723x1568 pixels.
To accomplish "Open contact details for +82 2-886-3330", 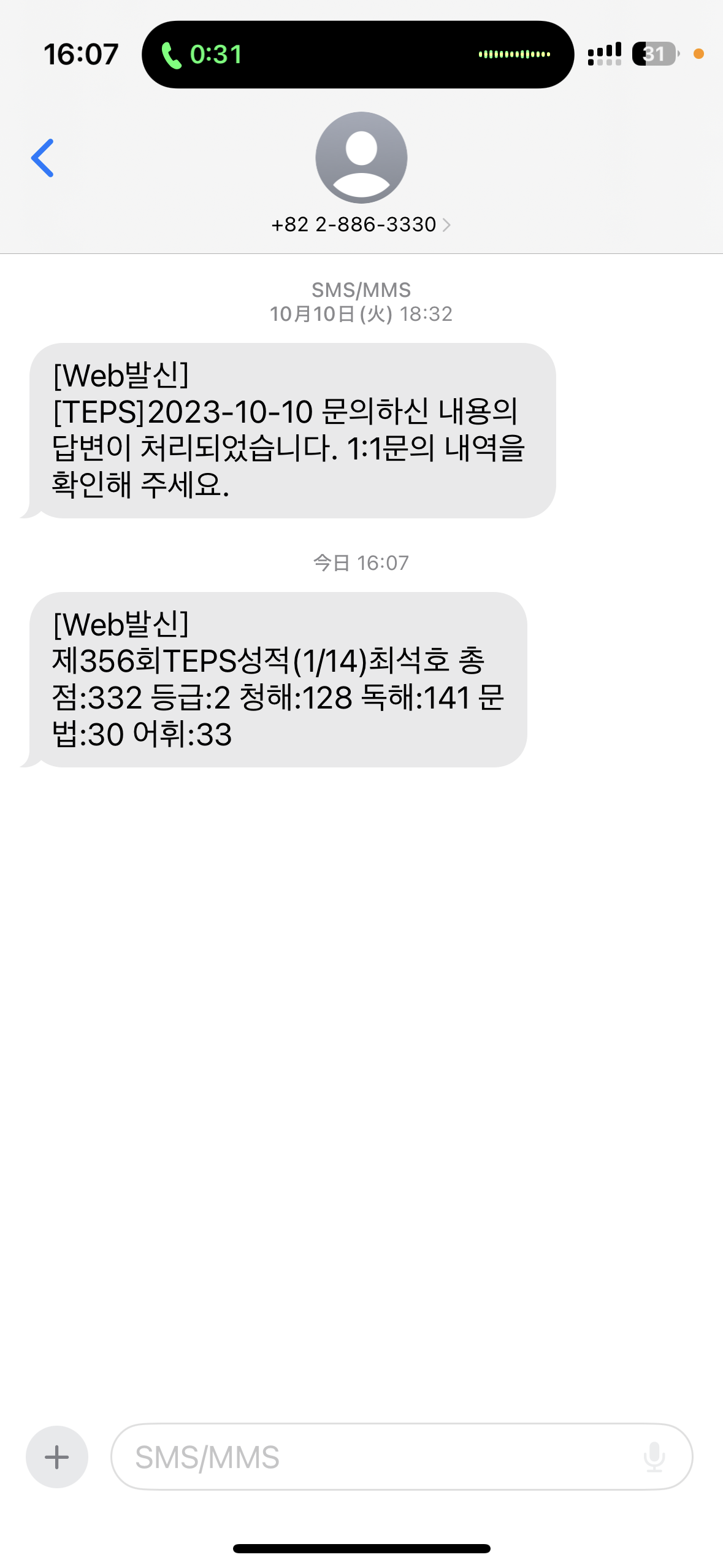I will 361,225.
